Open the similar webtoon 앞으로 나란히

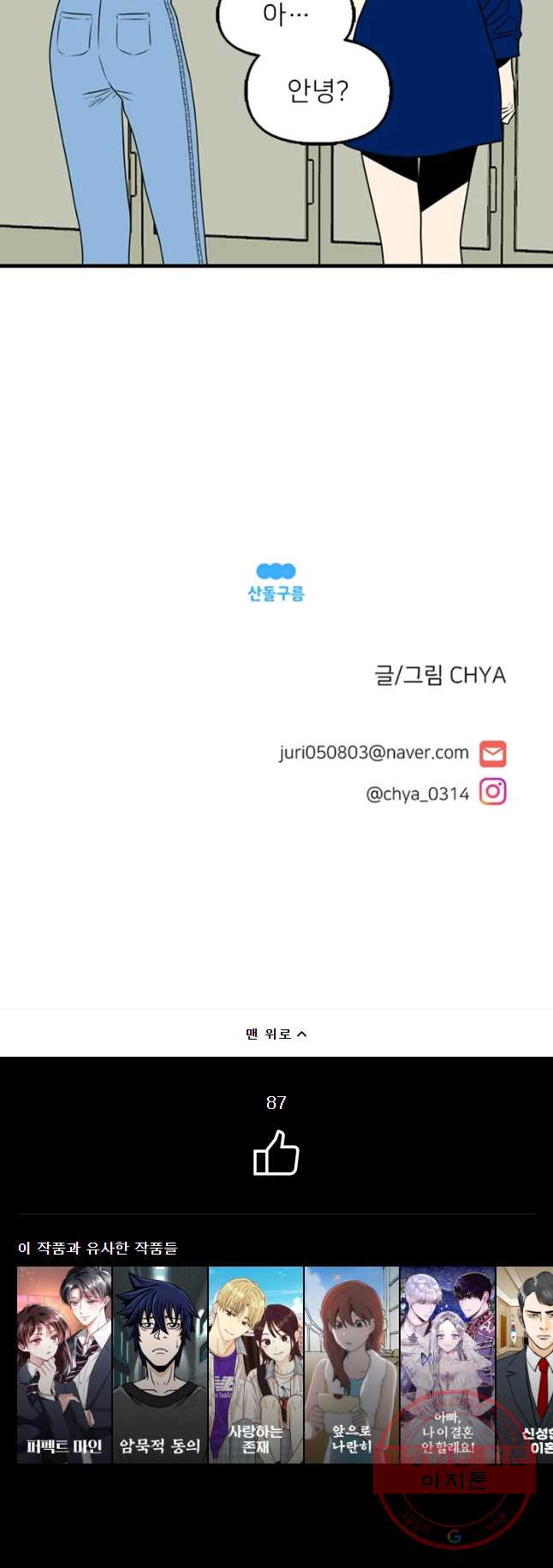pos(352,1364)
